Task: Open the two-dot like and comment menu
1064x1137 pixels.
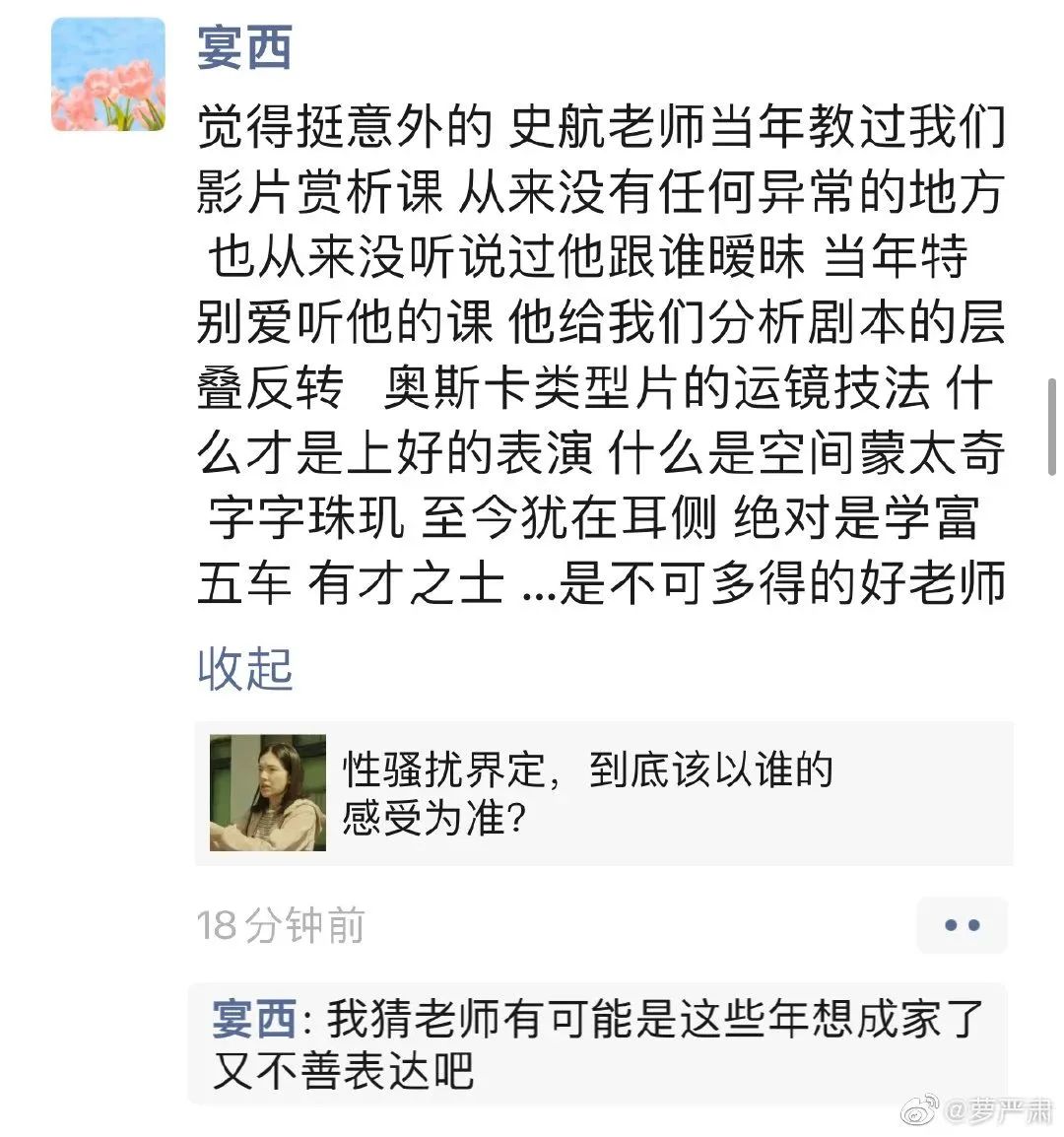Action: pyautogui.click(x=962, y=925)
